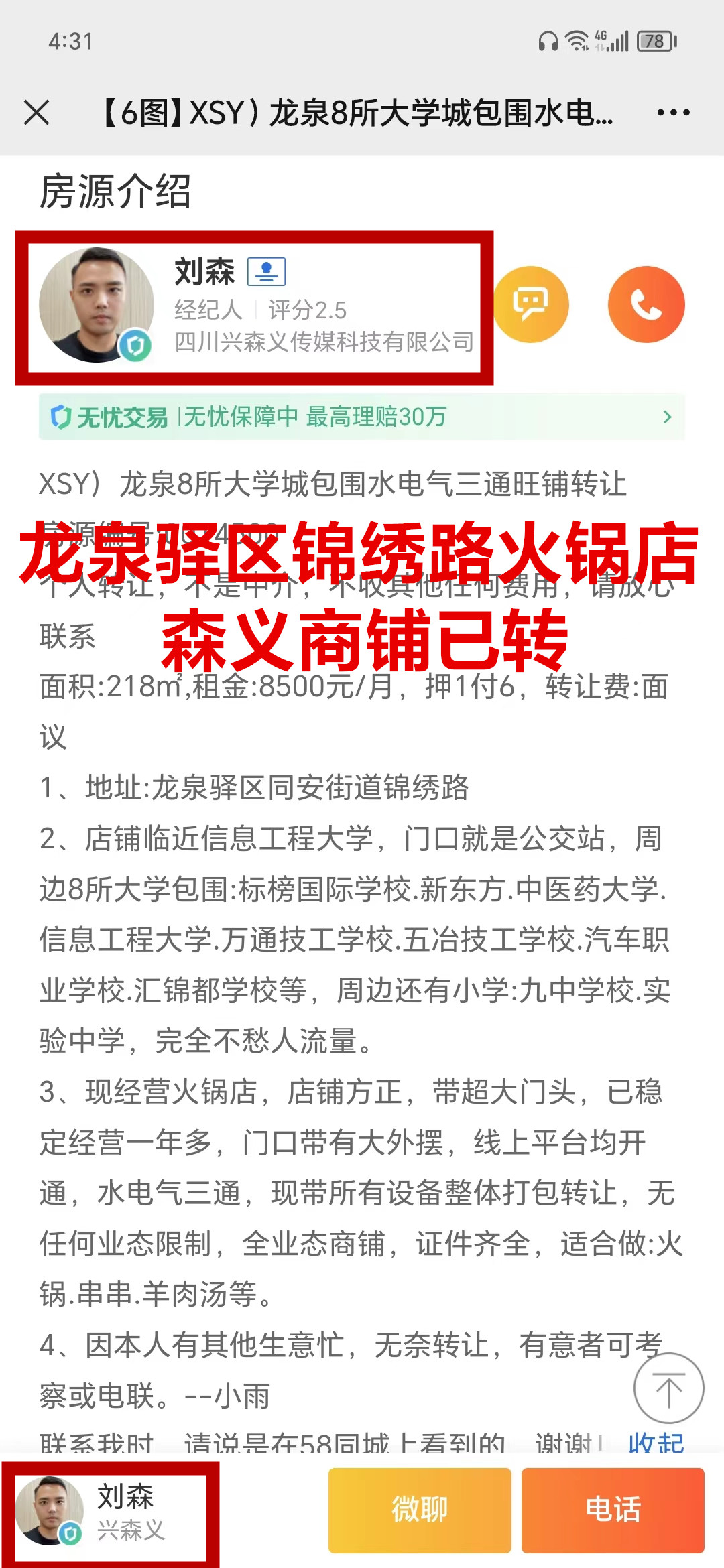The width and height of the screenshot is (724, 1568).
Task: Tap the 电话 button at bottom
Action: coord(613,1510)
